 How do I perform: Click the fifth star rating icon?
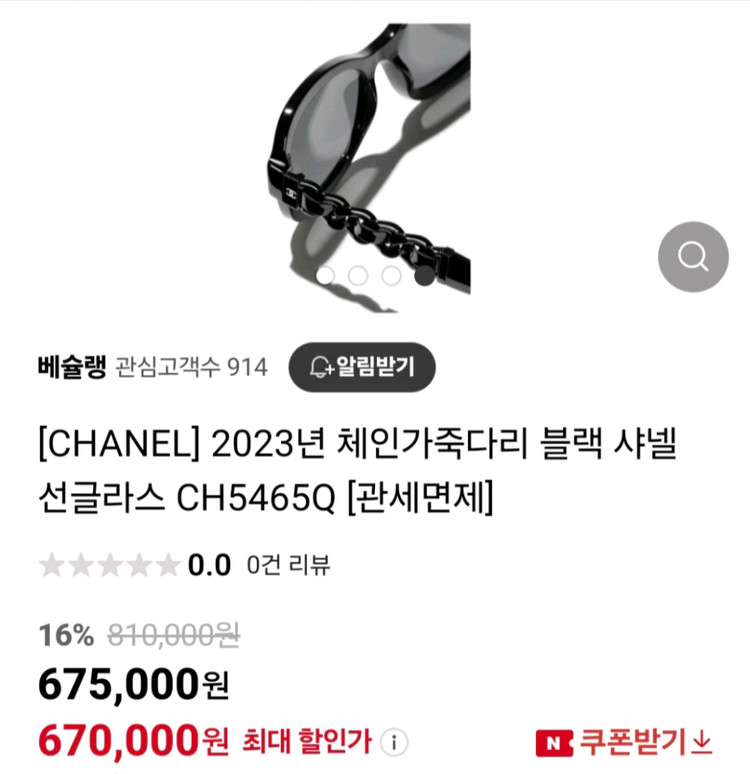[x=168, y=565]
